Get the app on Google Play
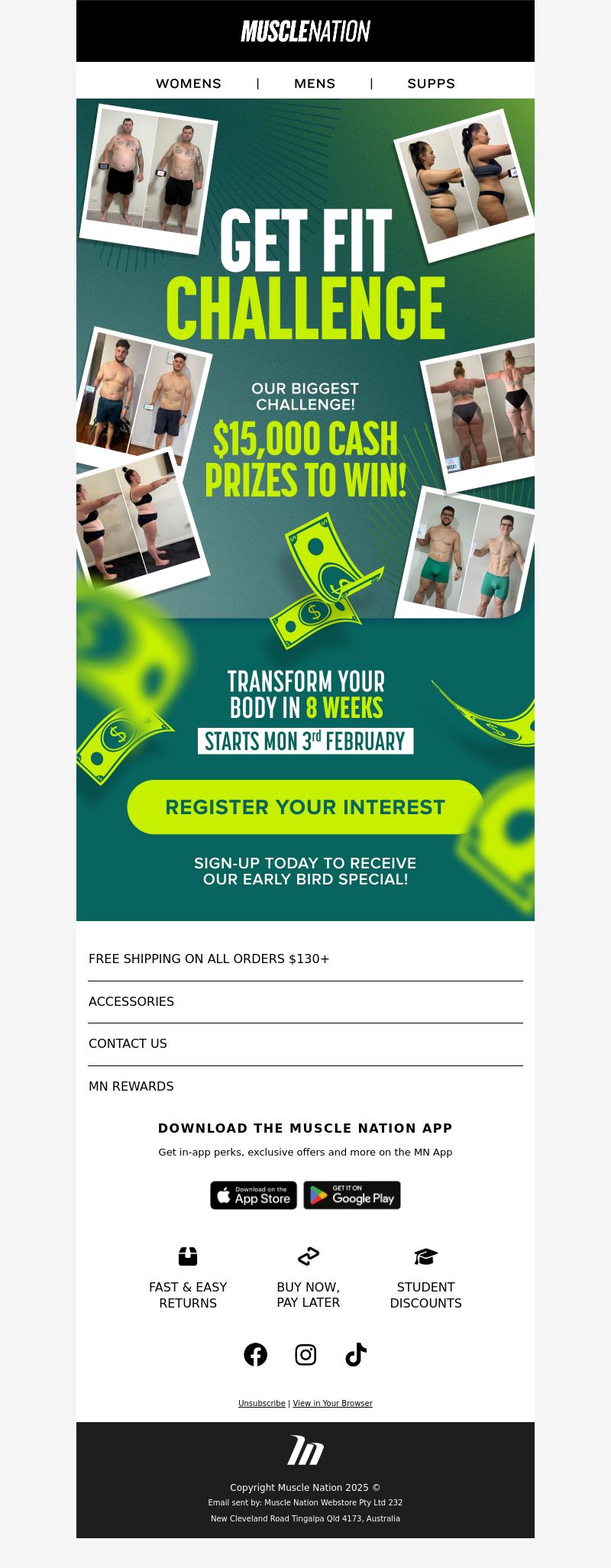 pyautogui.click(x=352, y=1195)
